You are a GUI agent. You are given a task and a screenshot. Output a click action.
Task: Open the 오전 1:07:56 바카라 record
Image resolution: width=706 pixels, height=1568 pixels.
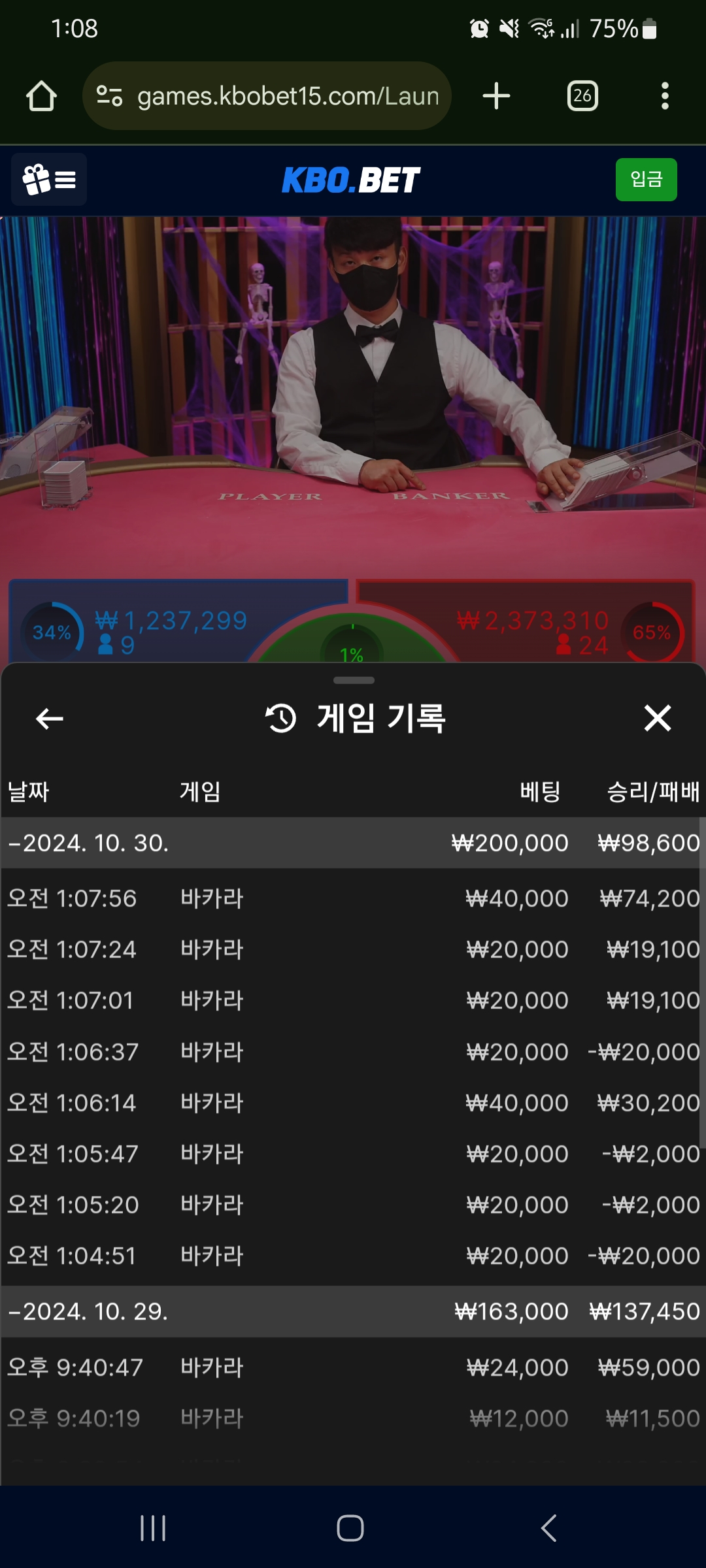pyautogui.click(x=353, y=898)
